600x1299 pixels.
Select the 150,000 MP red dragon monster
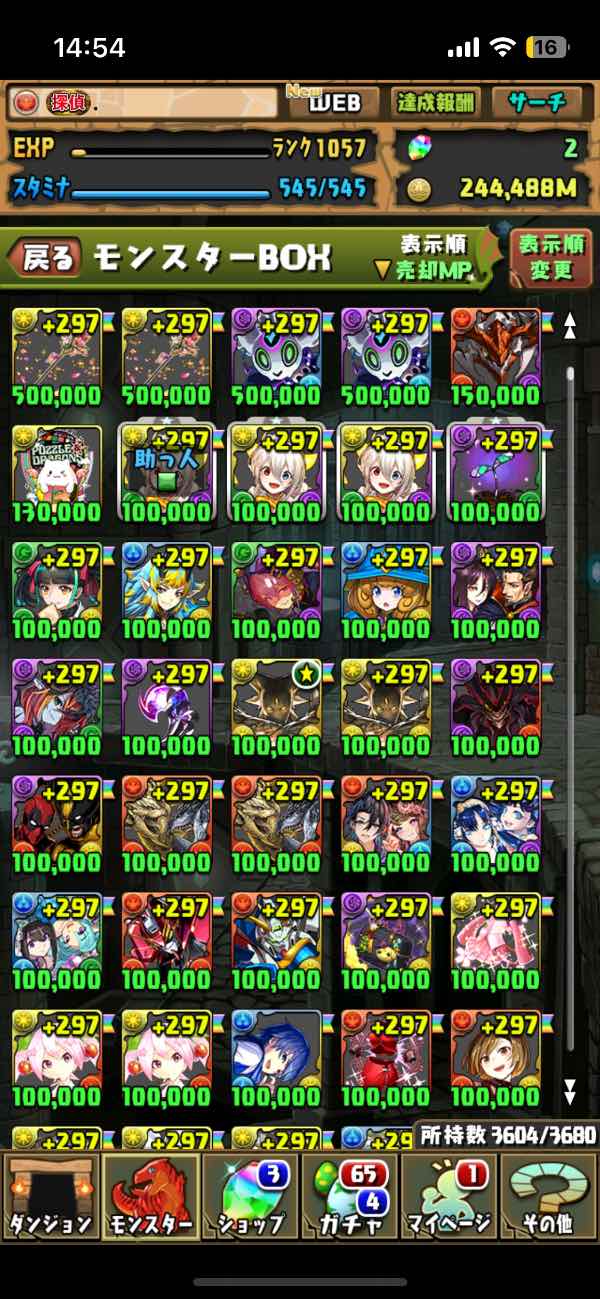point(495,355)
